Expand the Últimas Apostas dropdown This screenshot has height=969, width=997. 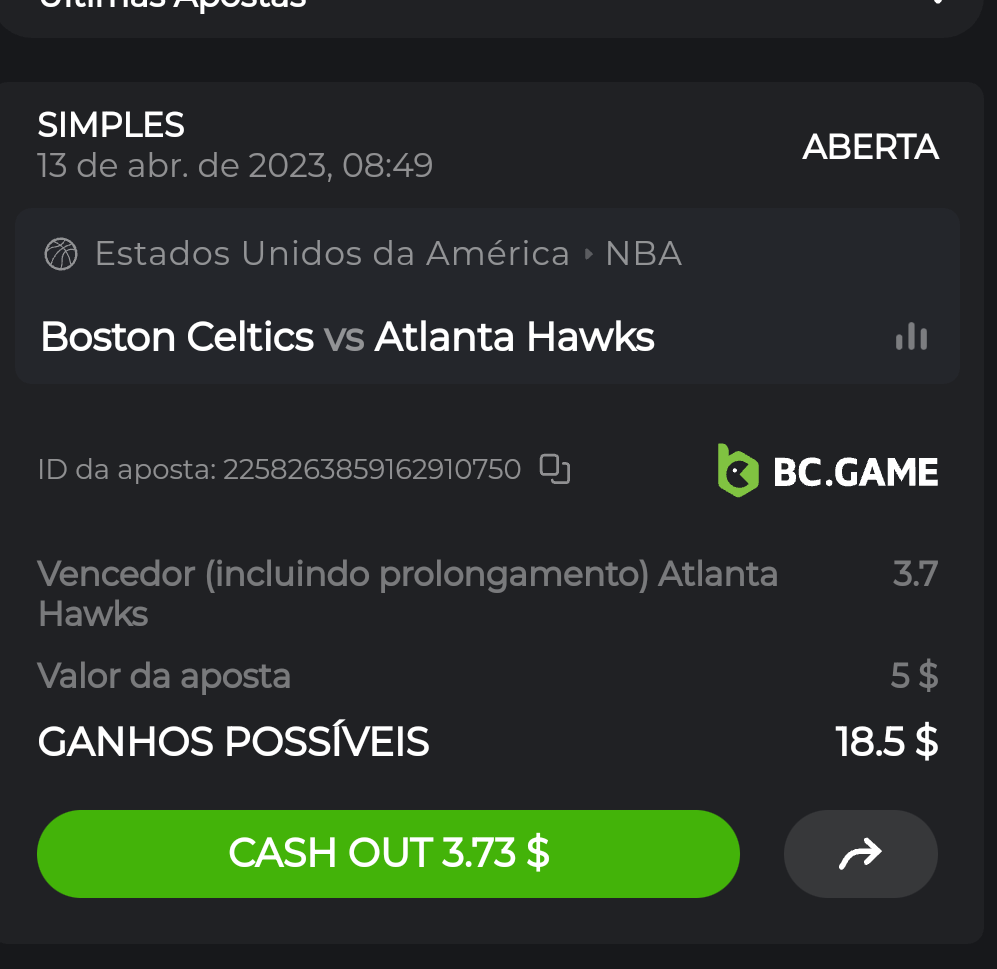coord(936,4)
